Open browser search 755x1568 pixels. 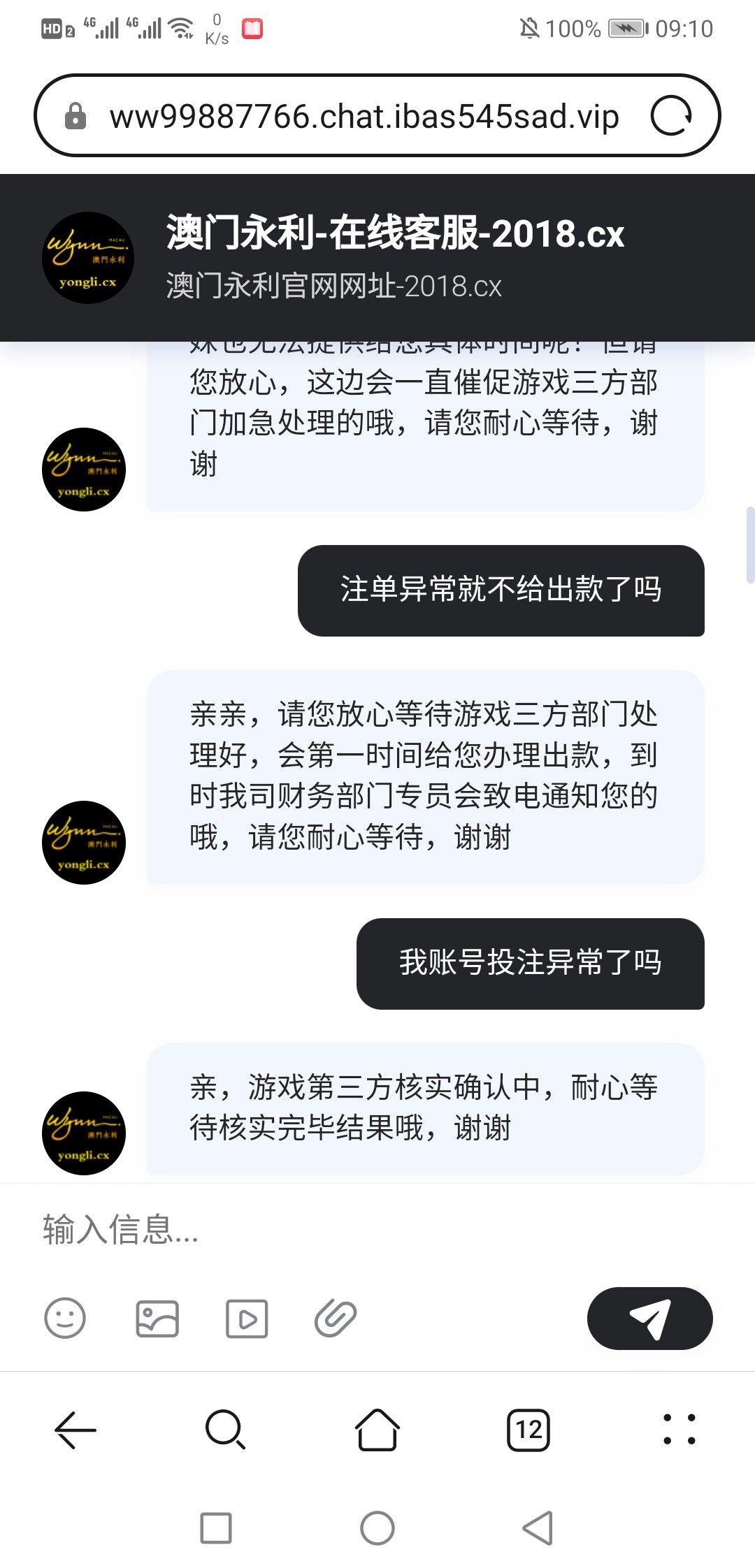(x=225, y=1430)
